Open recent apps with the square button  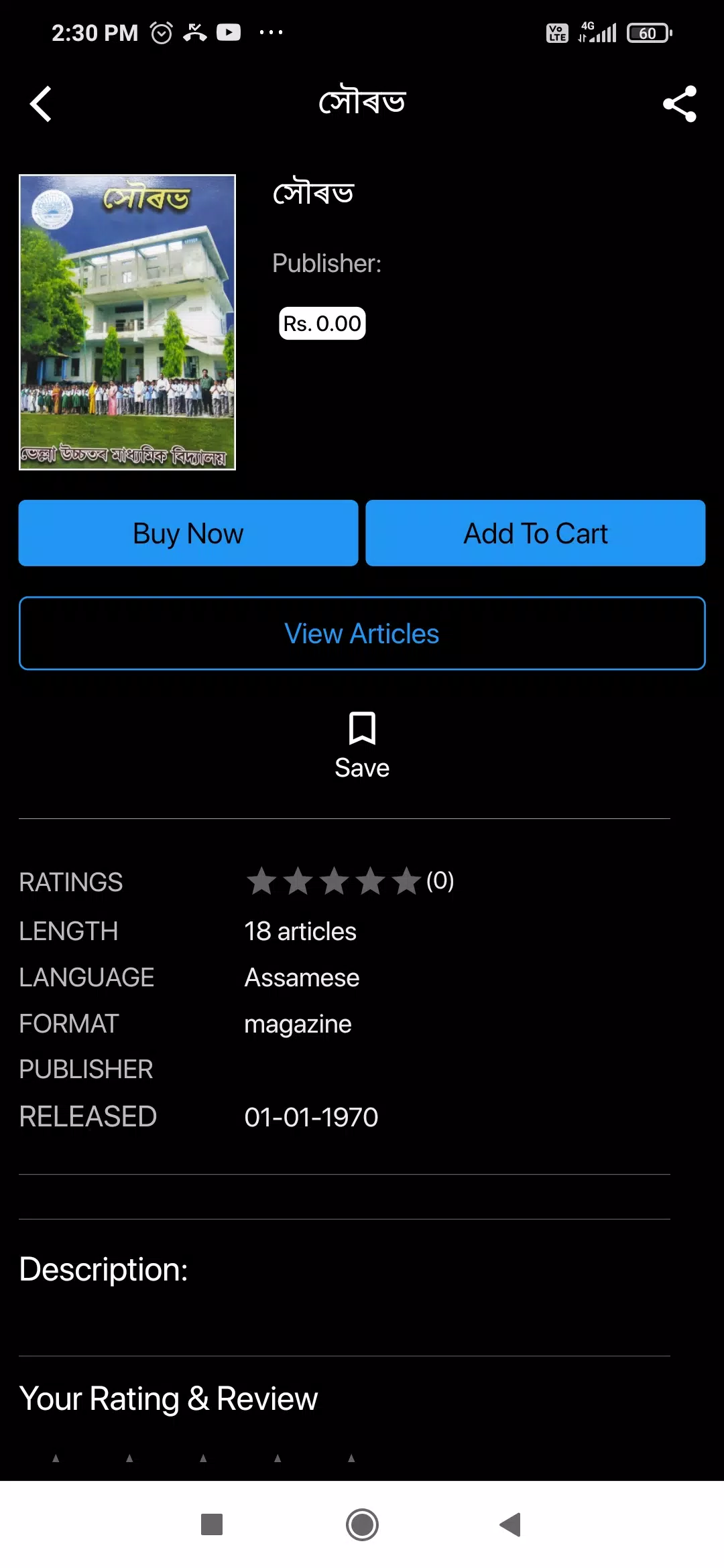pyautogui.click(x=212, y=1524)
